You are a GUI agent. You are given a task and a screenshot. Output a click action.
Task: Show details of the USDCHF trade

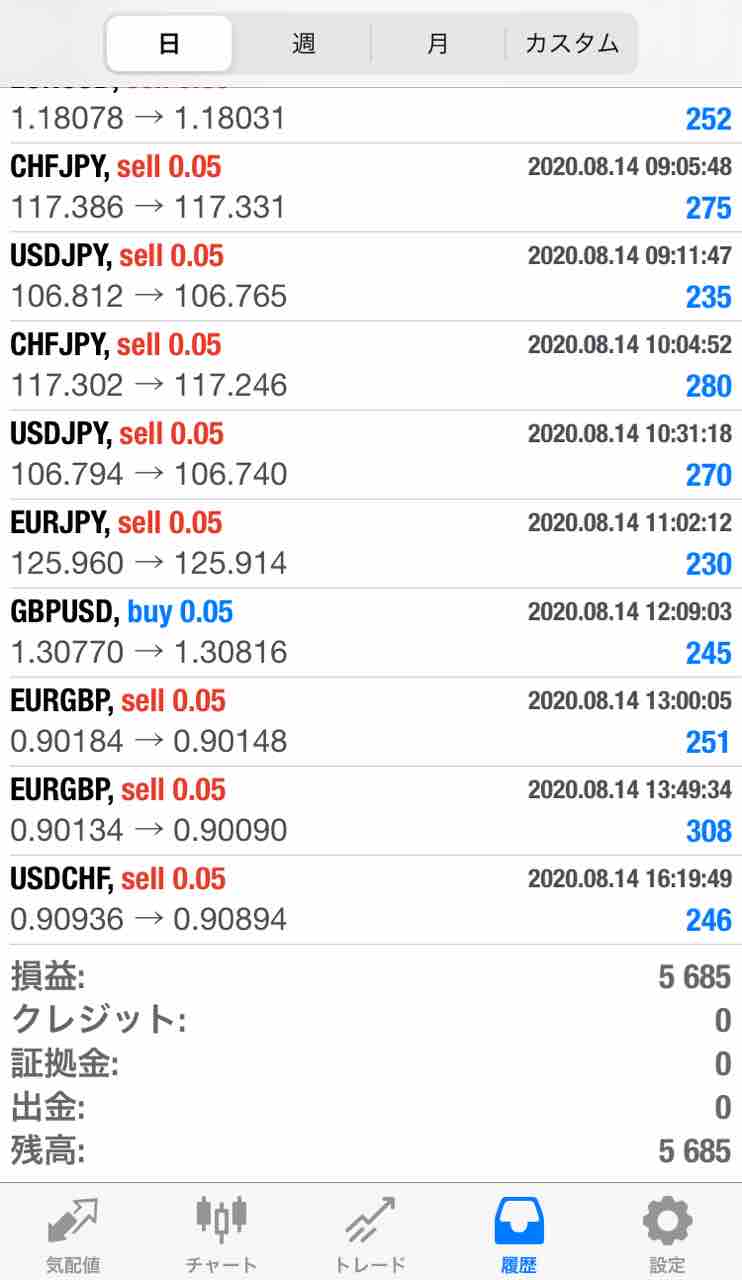[x=370, y=899]
